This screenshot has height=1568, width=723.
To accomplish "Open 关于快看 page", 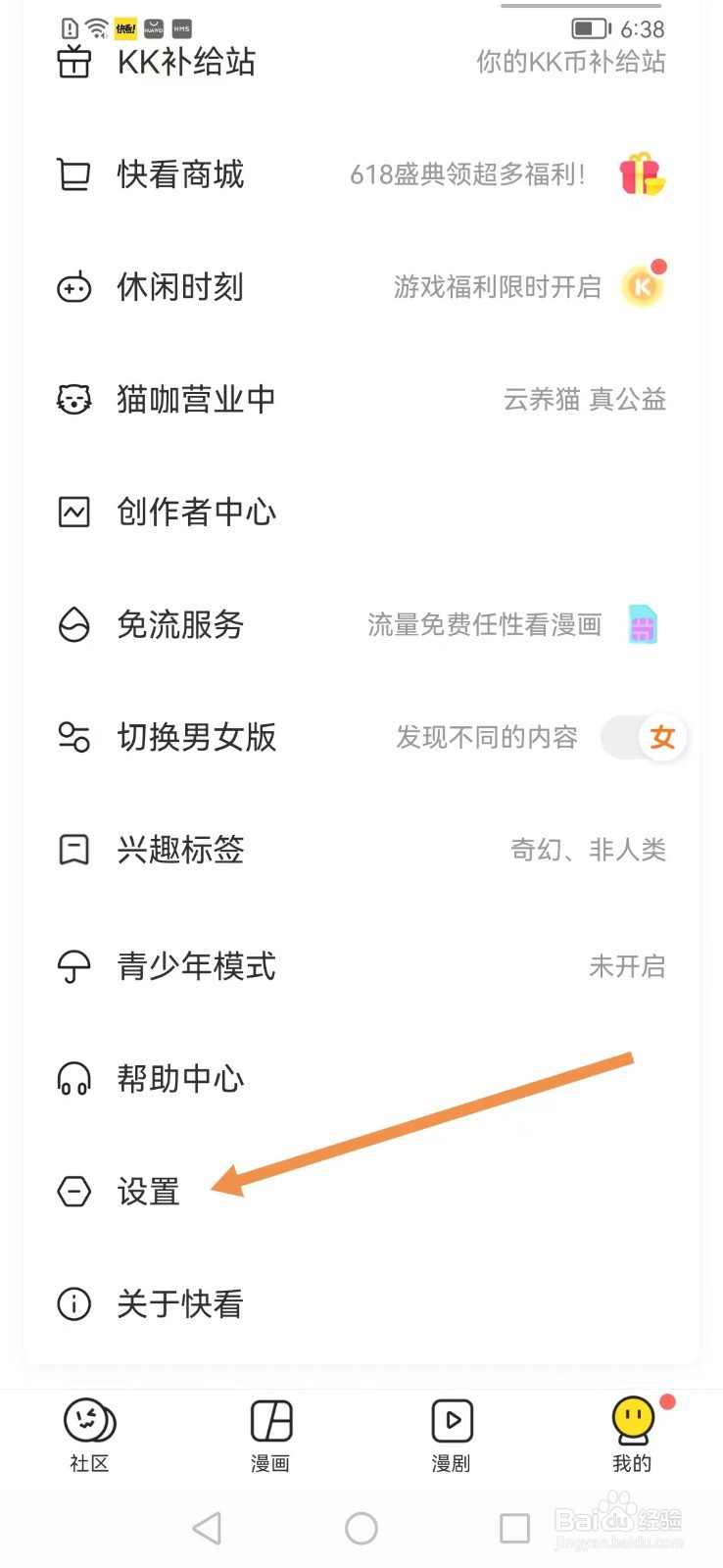I will click(x=361, y=1303).
